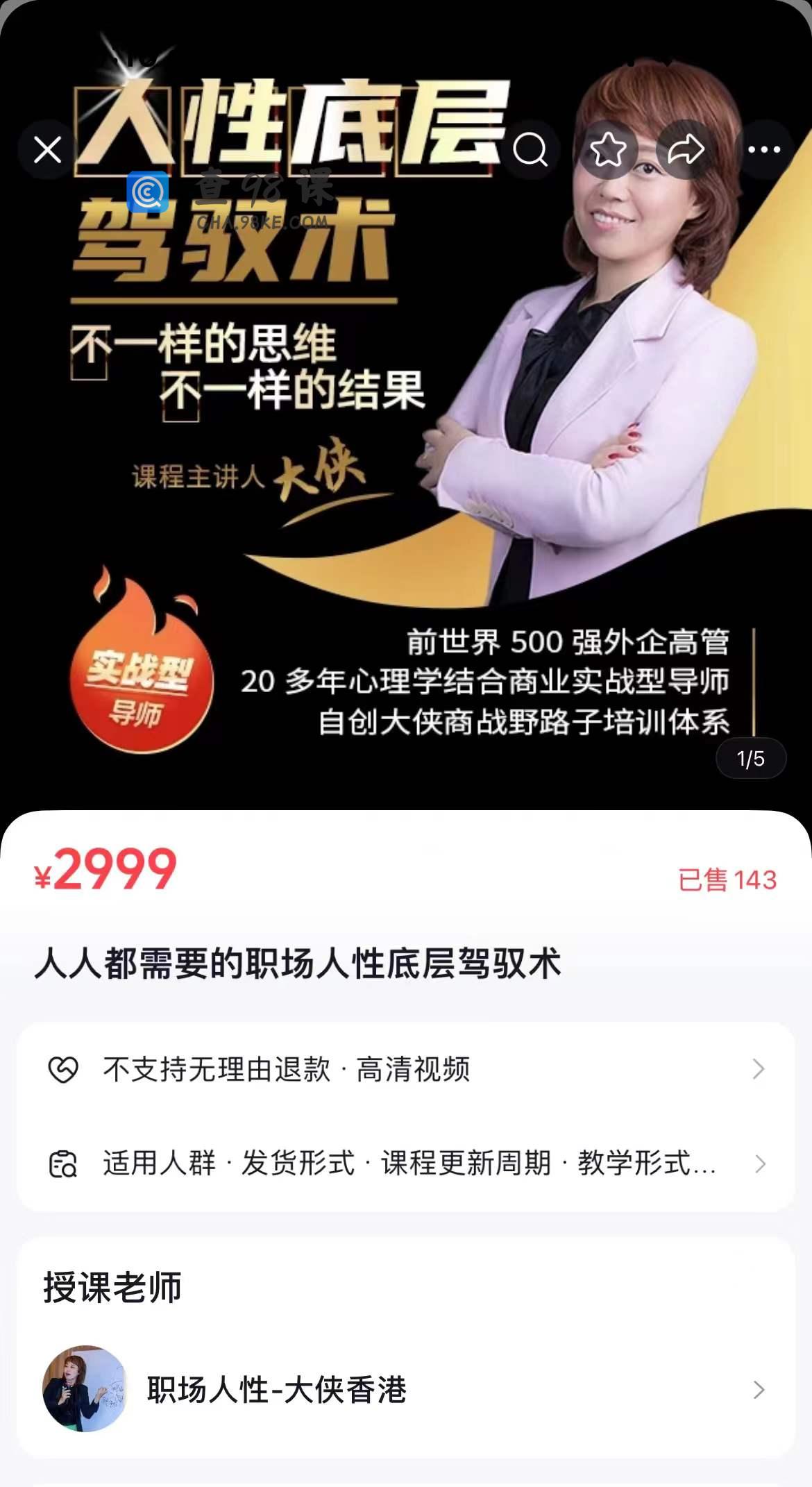Open the three-dot overflow menu
The width and height of the screenshot is (812, 1487).
pyautogui.click(x=764, y=149)
